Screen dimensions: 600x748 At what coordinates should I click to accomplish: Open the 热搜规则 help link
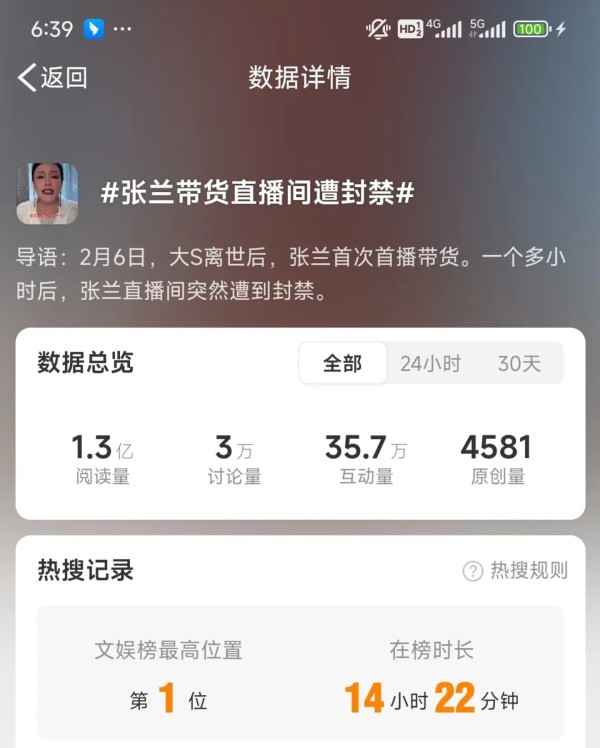pos(516,570)
